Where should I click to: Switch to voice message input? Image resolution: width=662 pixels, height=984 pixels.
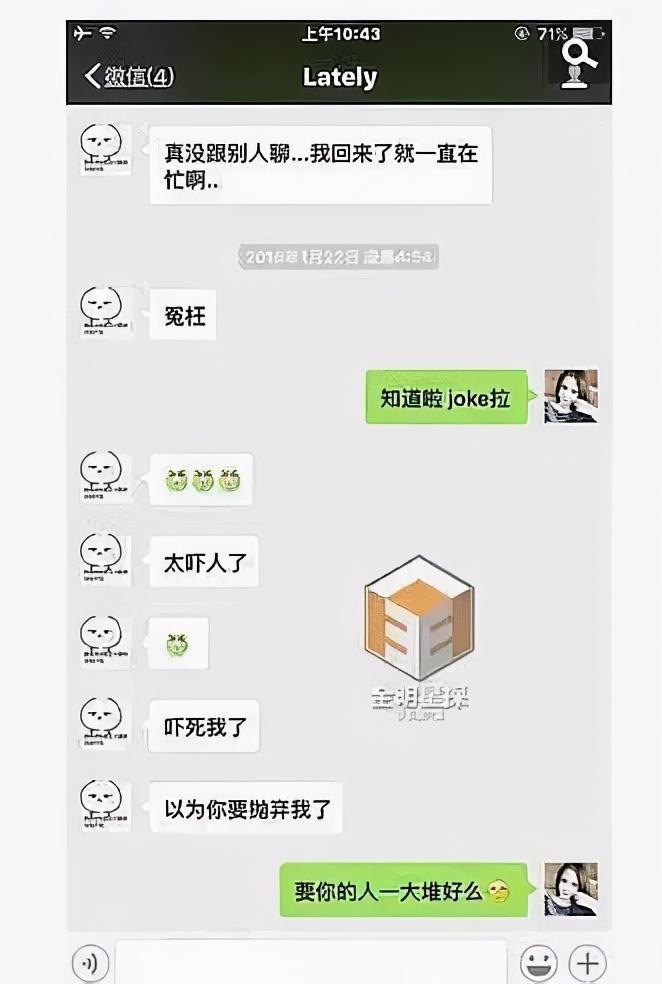[90, 964]
